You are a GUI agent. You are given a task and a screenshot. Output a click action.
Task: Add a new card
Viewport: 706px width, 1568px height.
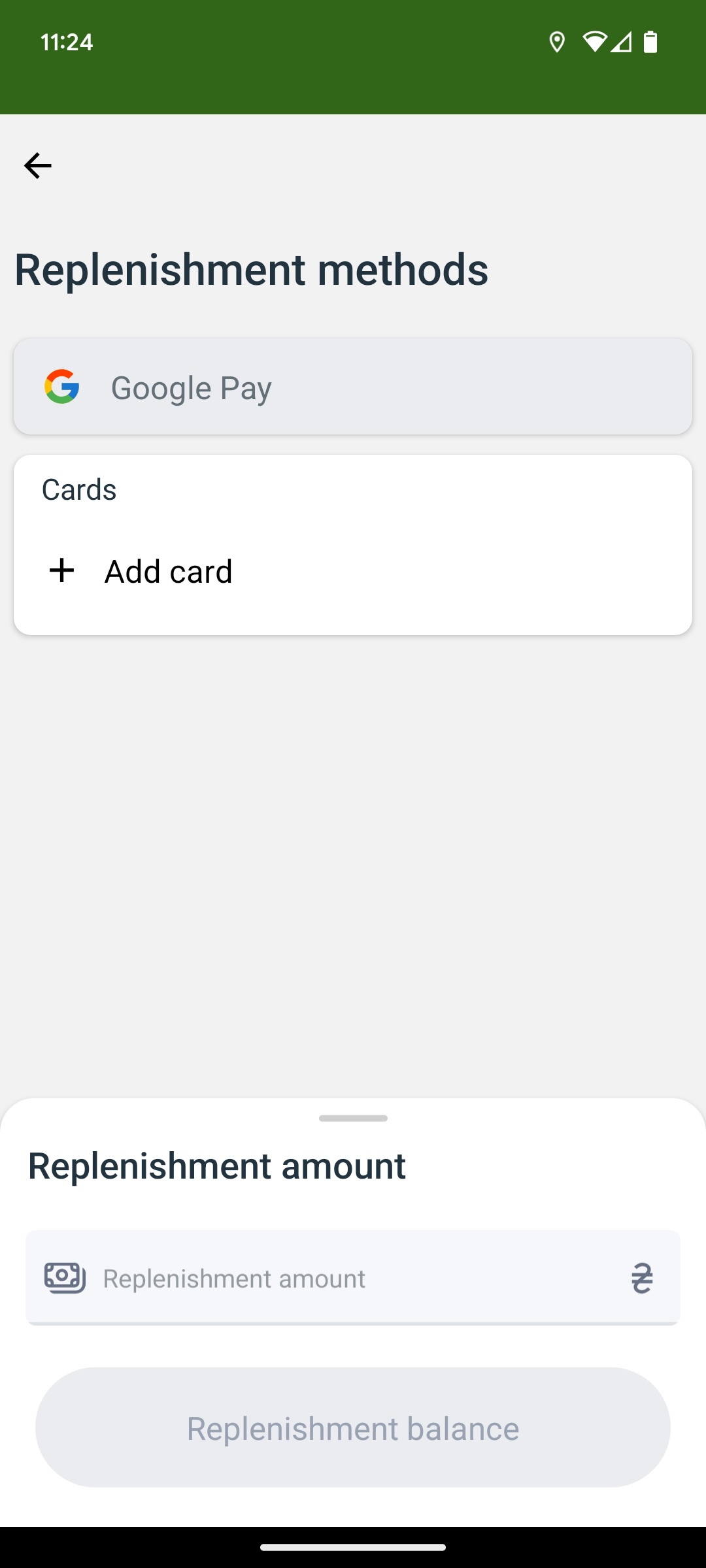point(353,571)
